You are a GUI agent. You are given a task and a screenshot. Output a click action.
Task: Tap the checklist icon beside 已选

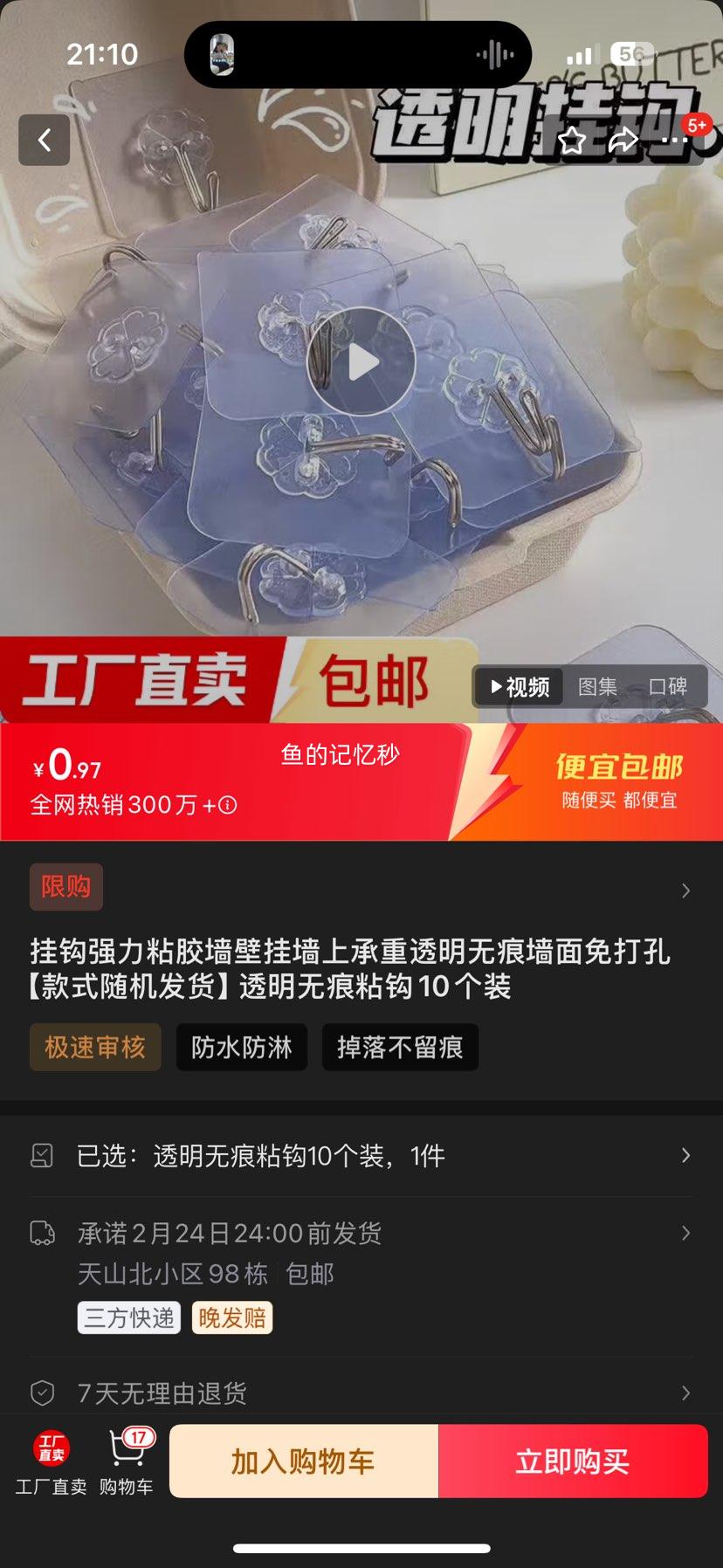click(x=43, y=1154)
